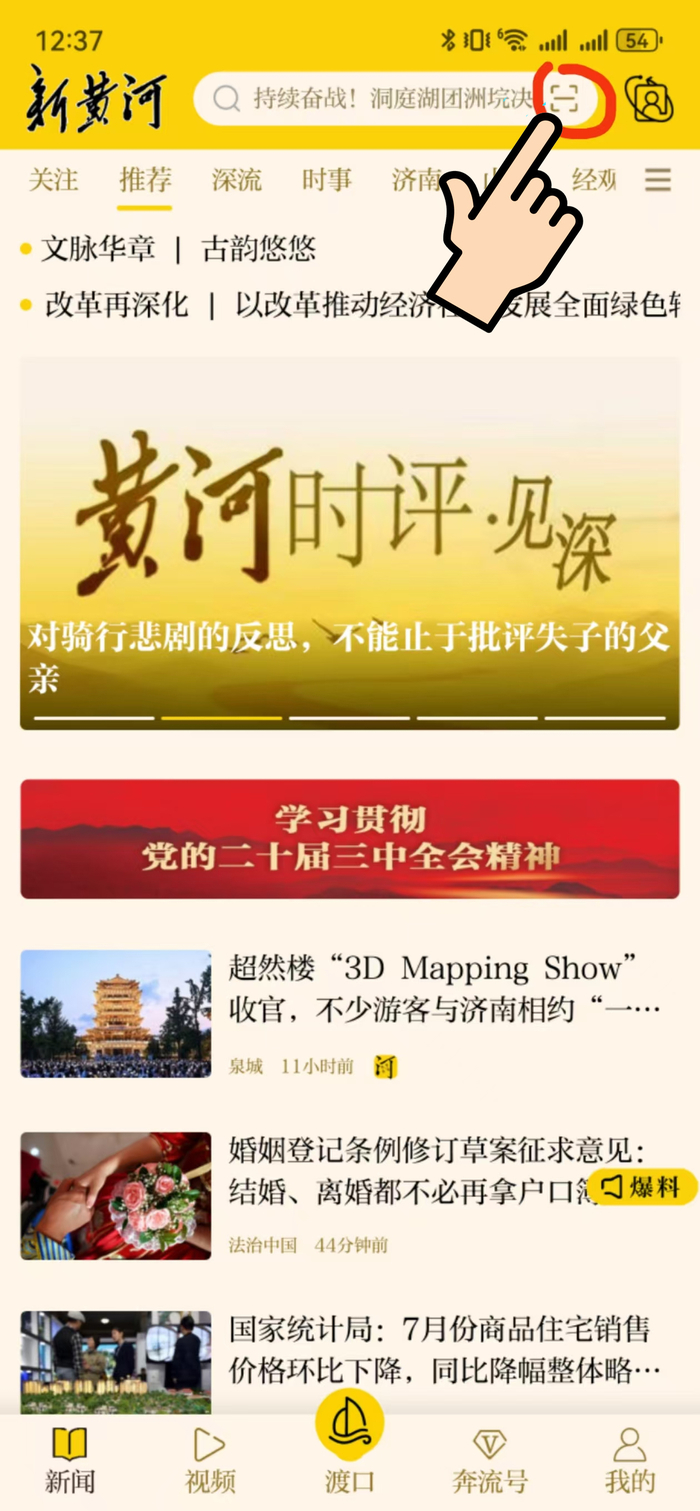
Task: Open the 文脉华章 headline link
Action: [98, 249]
